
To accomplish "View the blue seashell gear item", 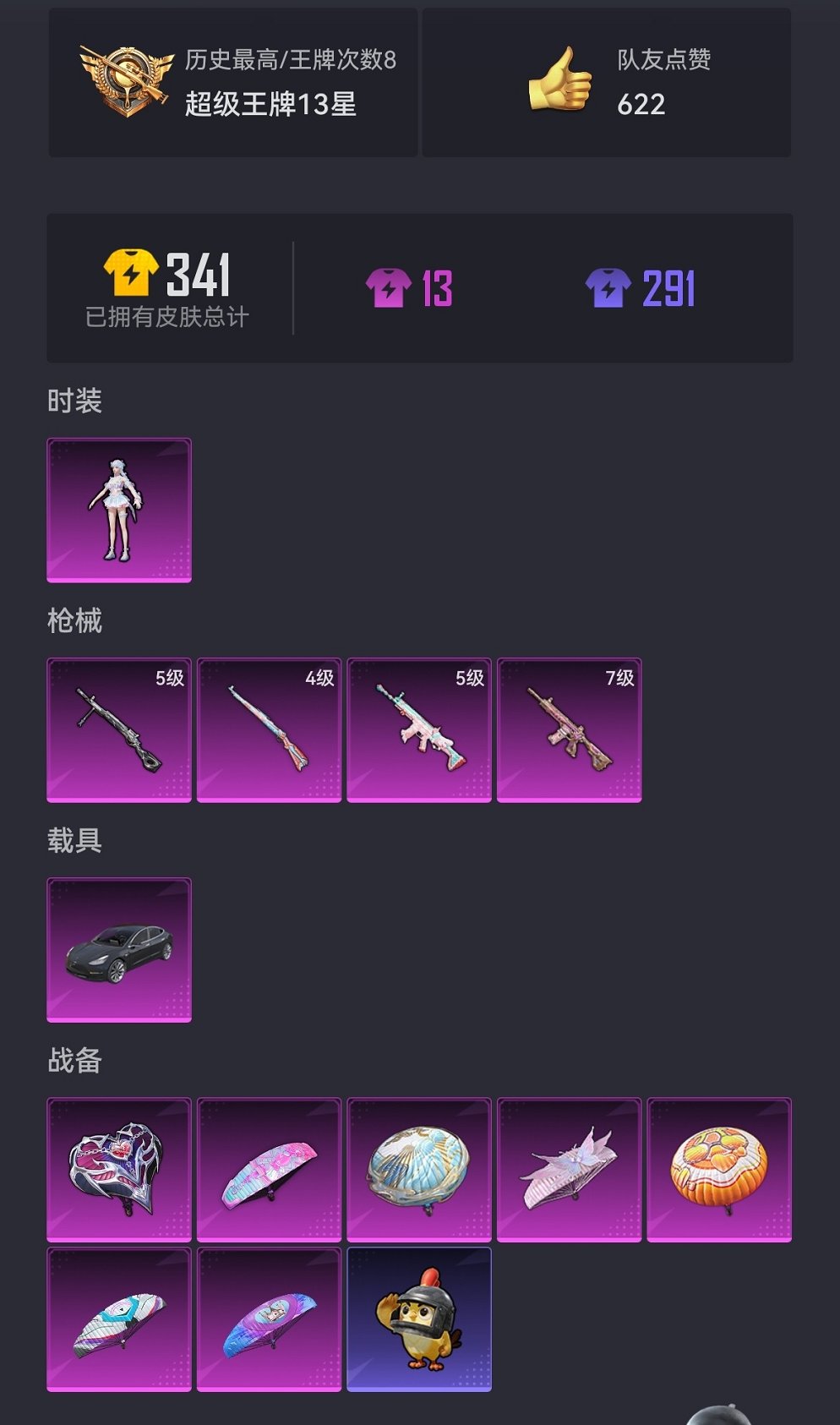I will (x=419, y=1169).
